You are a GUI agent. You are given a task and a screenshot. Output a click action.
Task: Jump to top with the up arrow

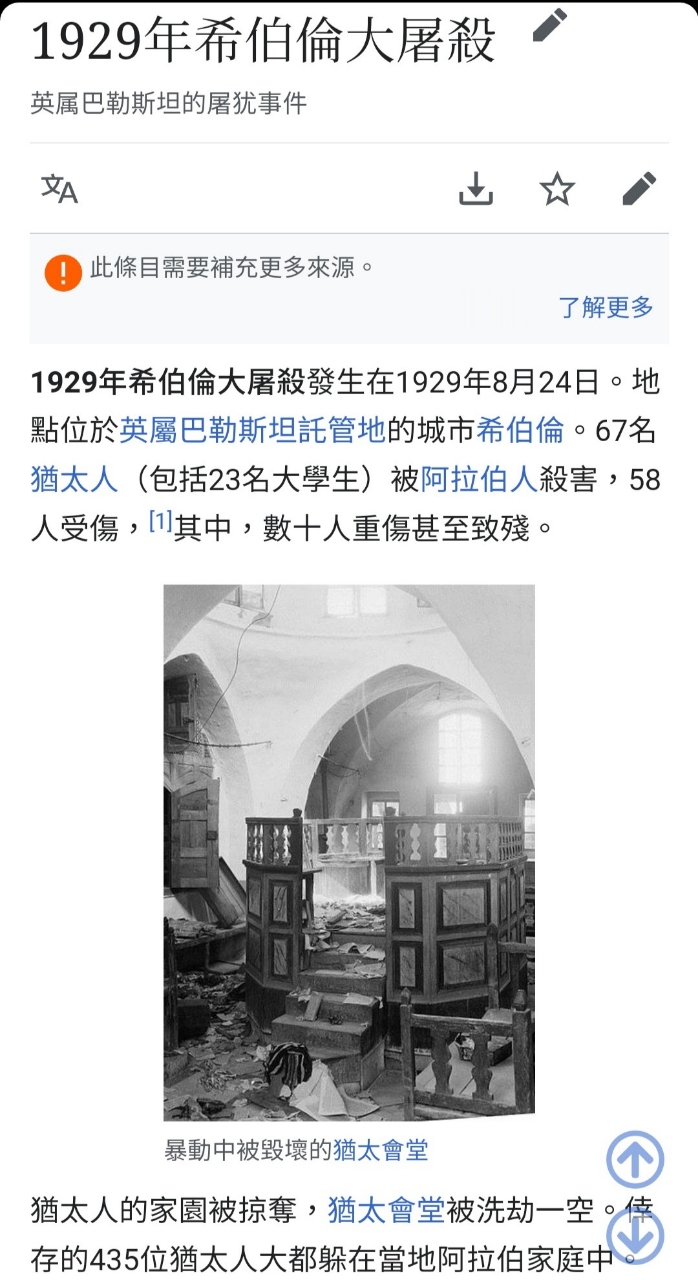tap(635, 1160)
